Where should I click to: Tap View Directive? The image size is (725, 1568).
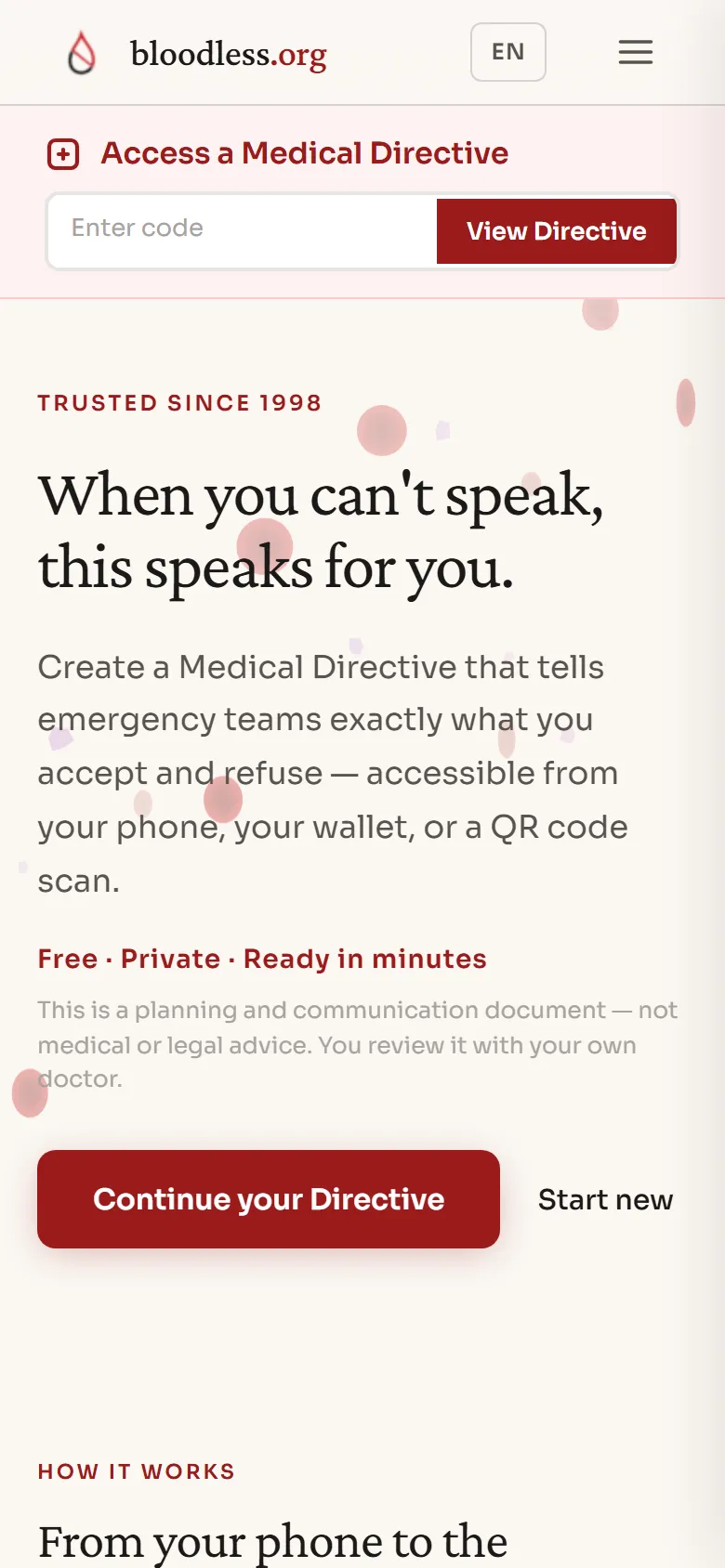[x=557, y=230]
